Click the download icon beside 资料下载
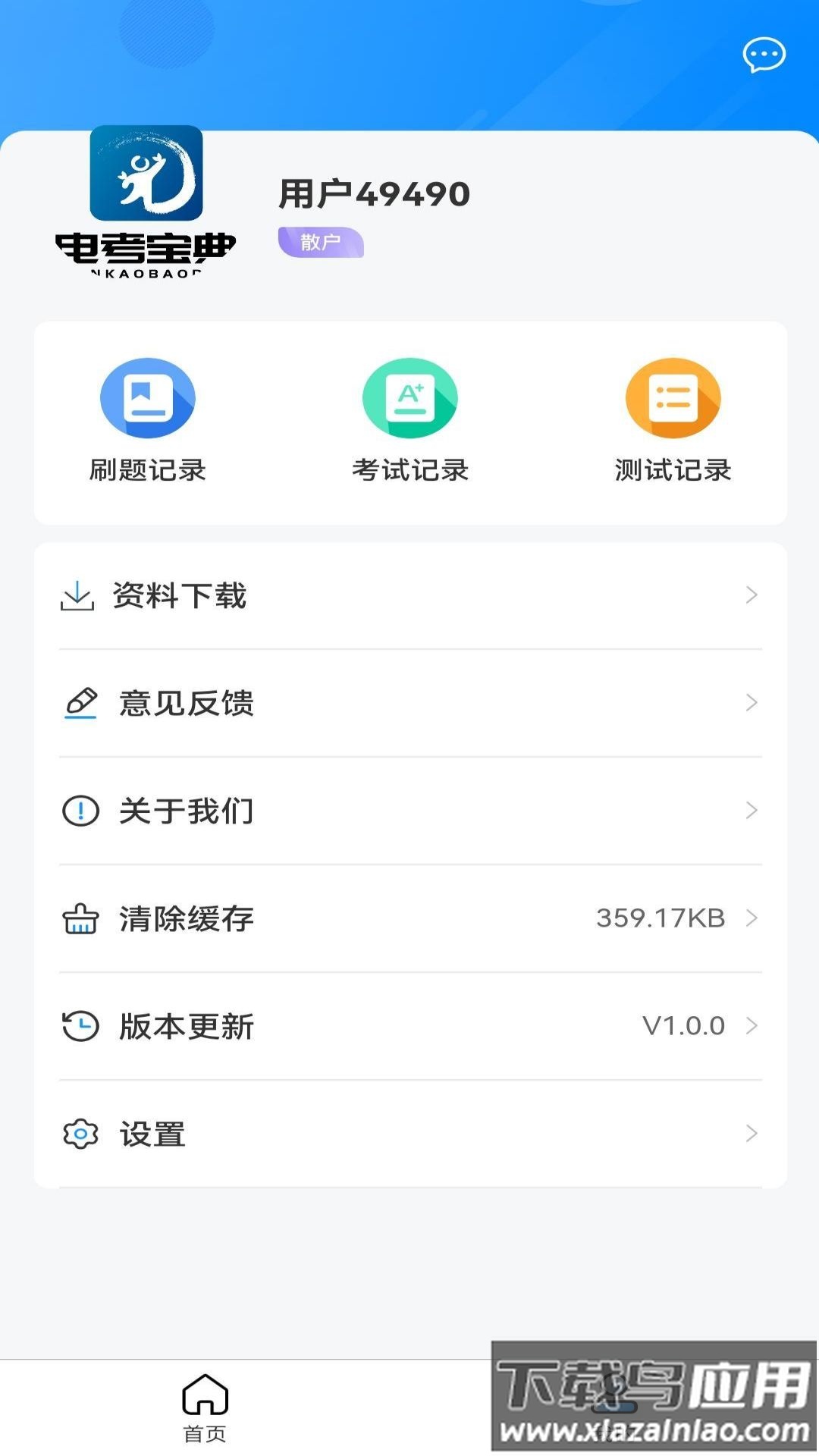The height and width of the screenshot is (1456, 819). 78,595
